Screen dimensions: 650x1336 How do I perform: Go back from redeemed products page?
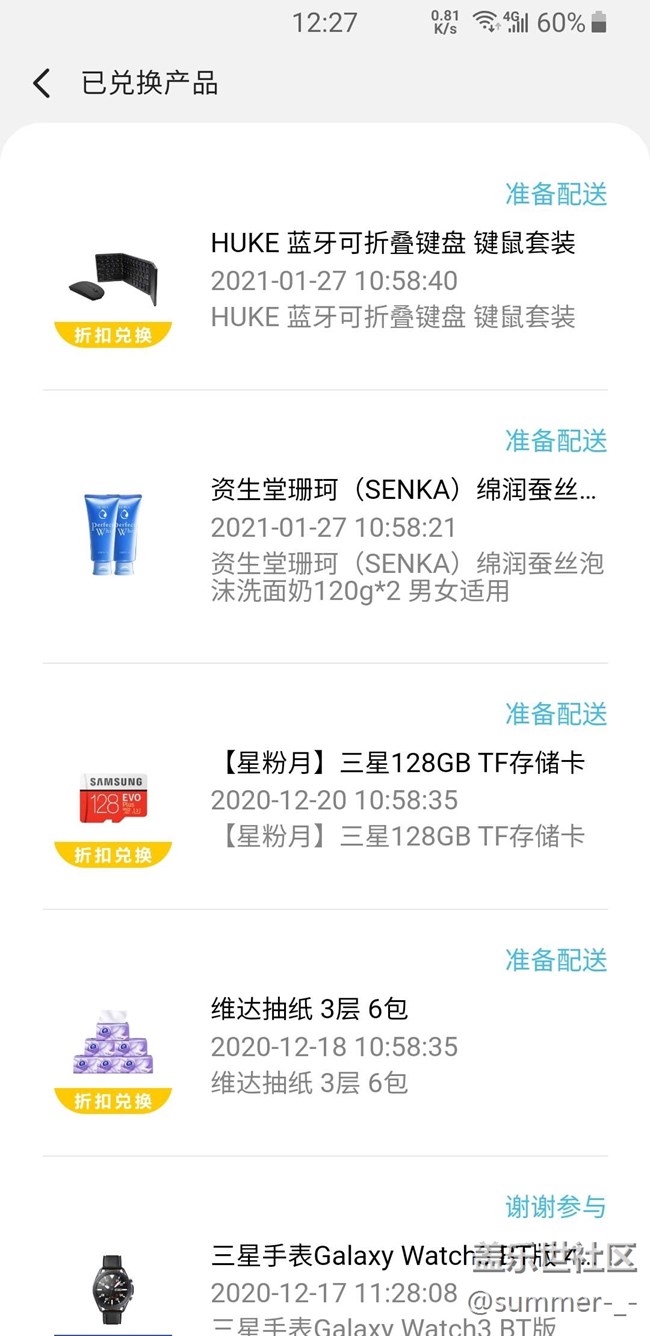[41, 83]
